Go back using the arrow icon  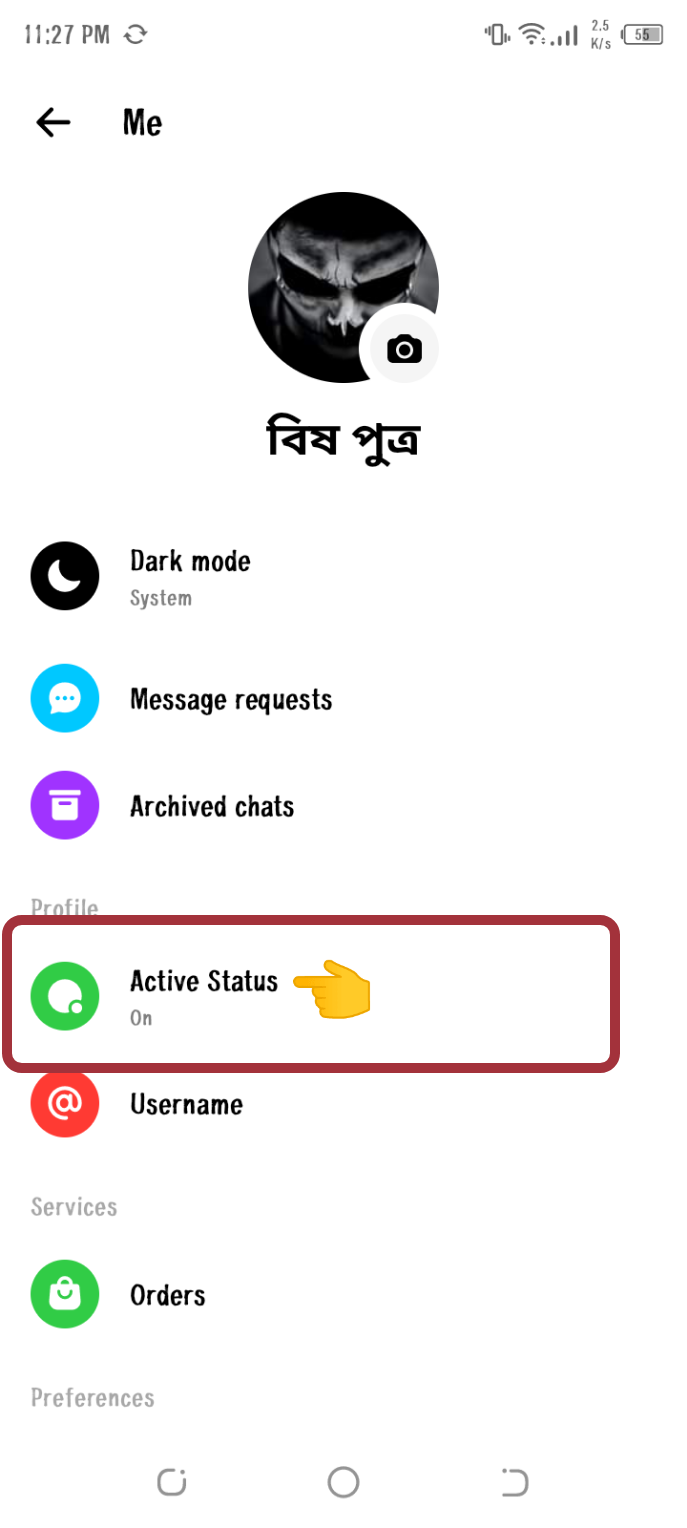(53, 123)
